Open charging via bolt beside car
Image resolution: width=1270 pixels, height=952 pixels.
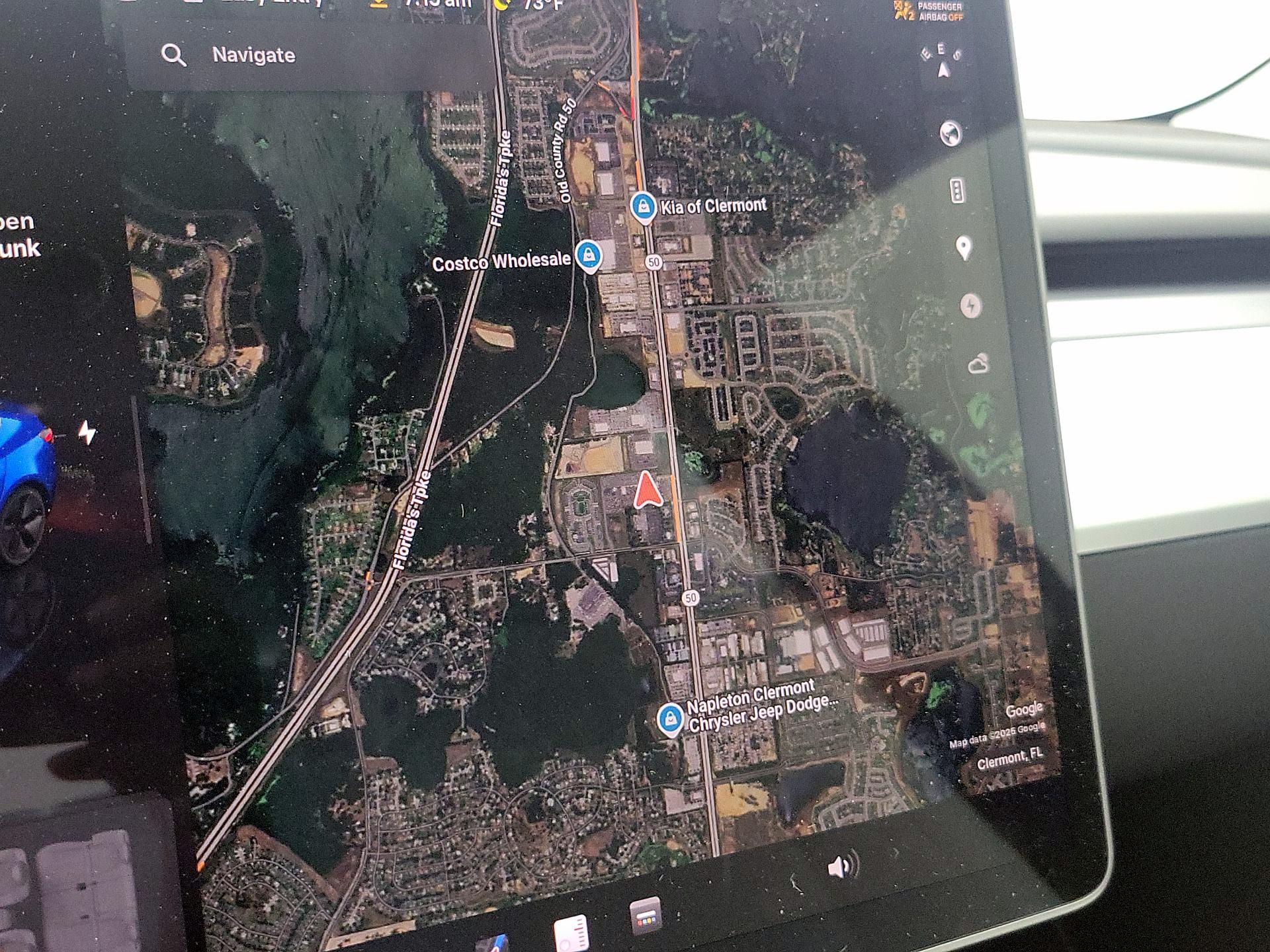pos(87,432)
